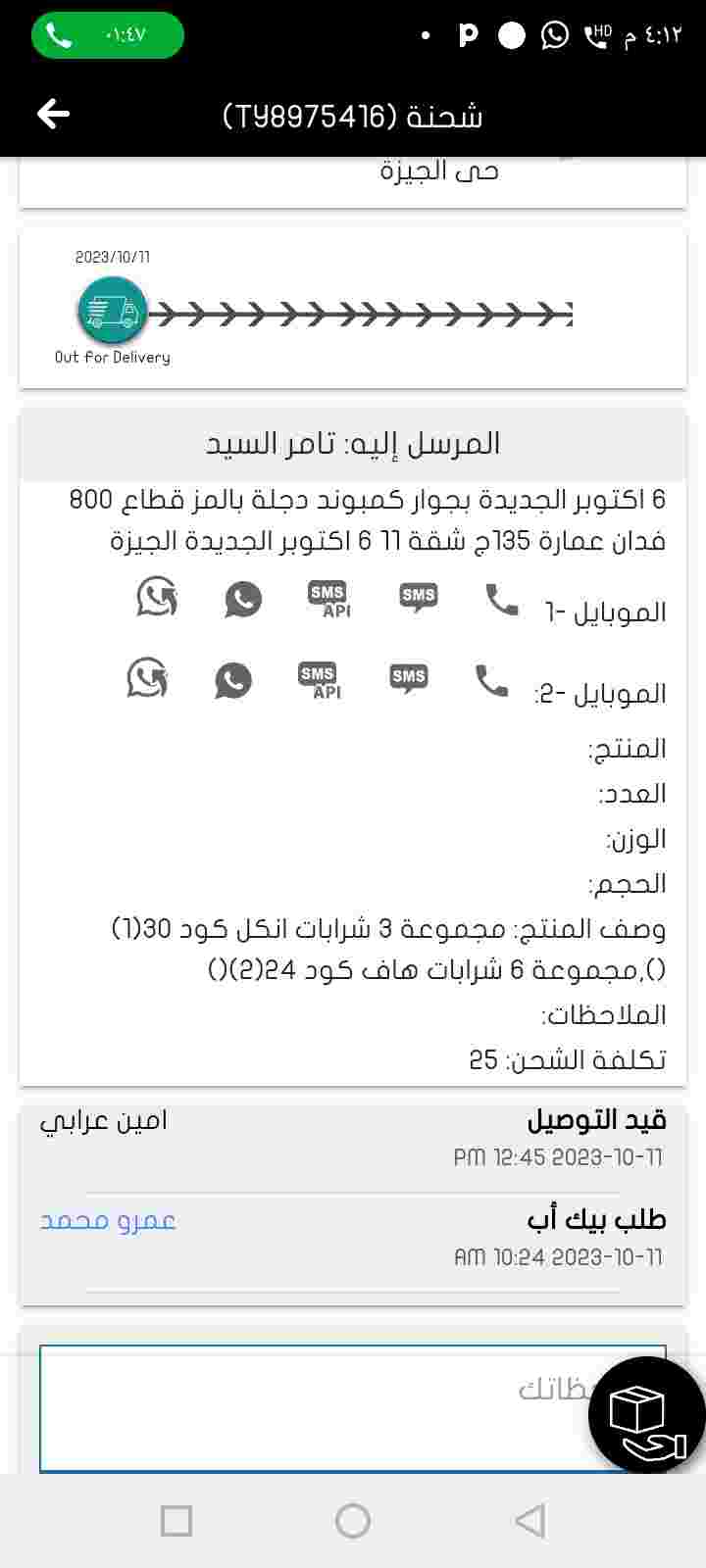Open the عمرو محمد link
Screen dimensions: 706x1568
(108, 1221)
